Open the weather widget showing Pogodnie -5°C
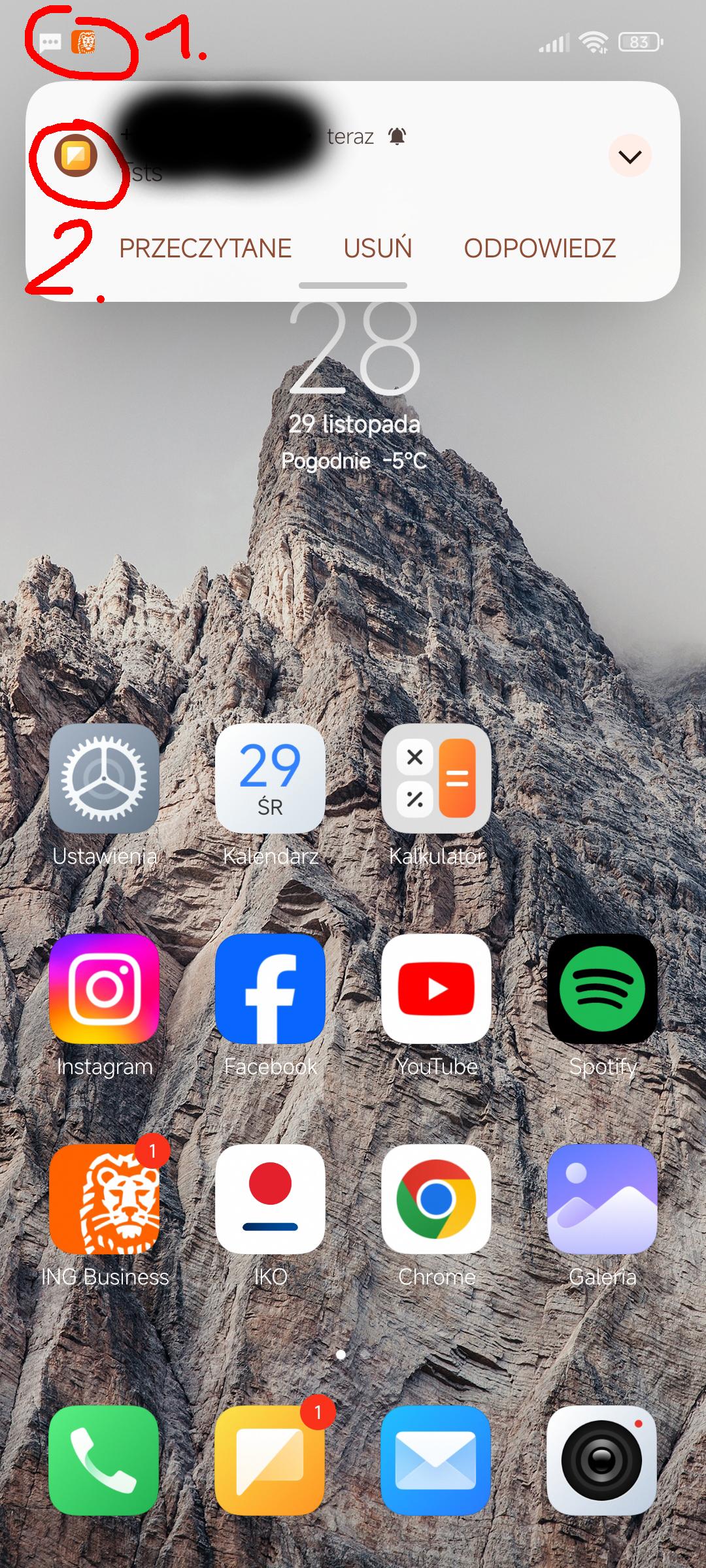The image size is (706, 1568). pyautogui.click(x=354, y=461)
